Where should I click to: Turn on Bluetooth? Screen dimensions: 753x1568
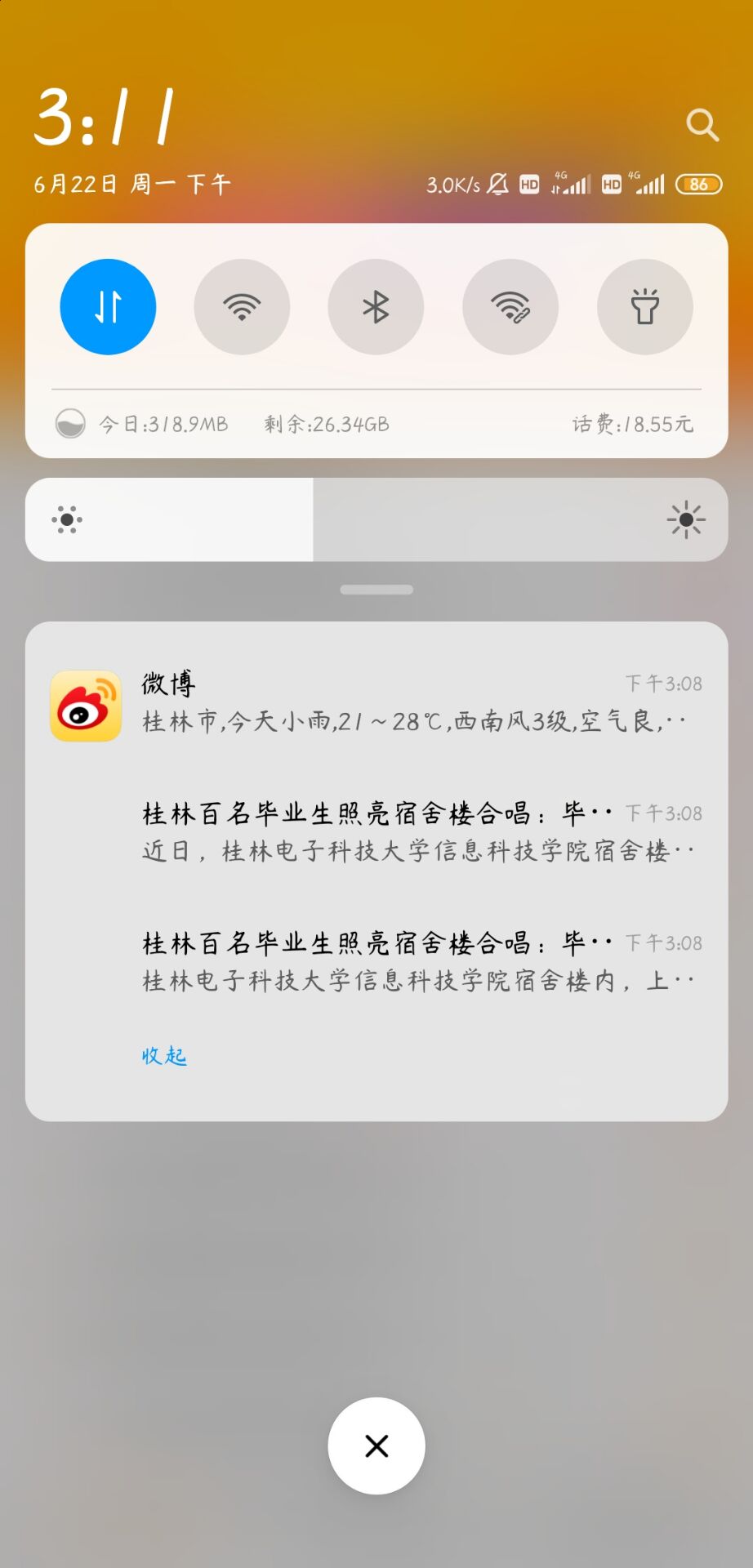(x=376, y=307)
